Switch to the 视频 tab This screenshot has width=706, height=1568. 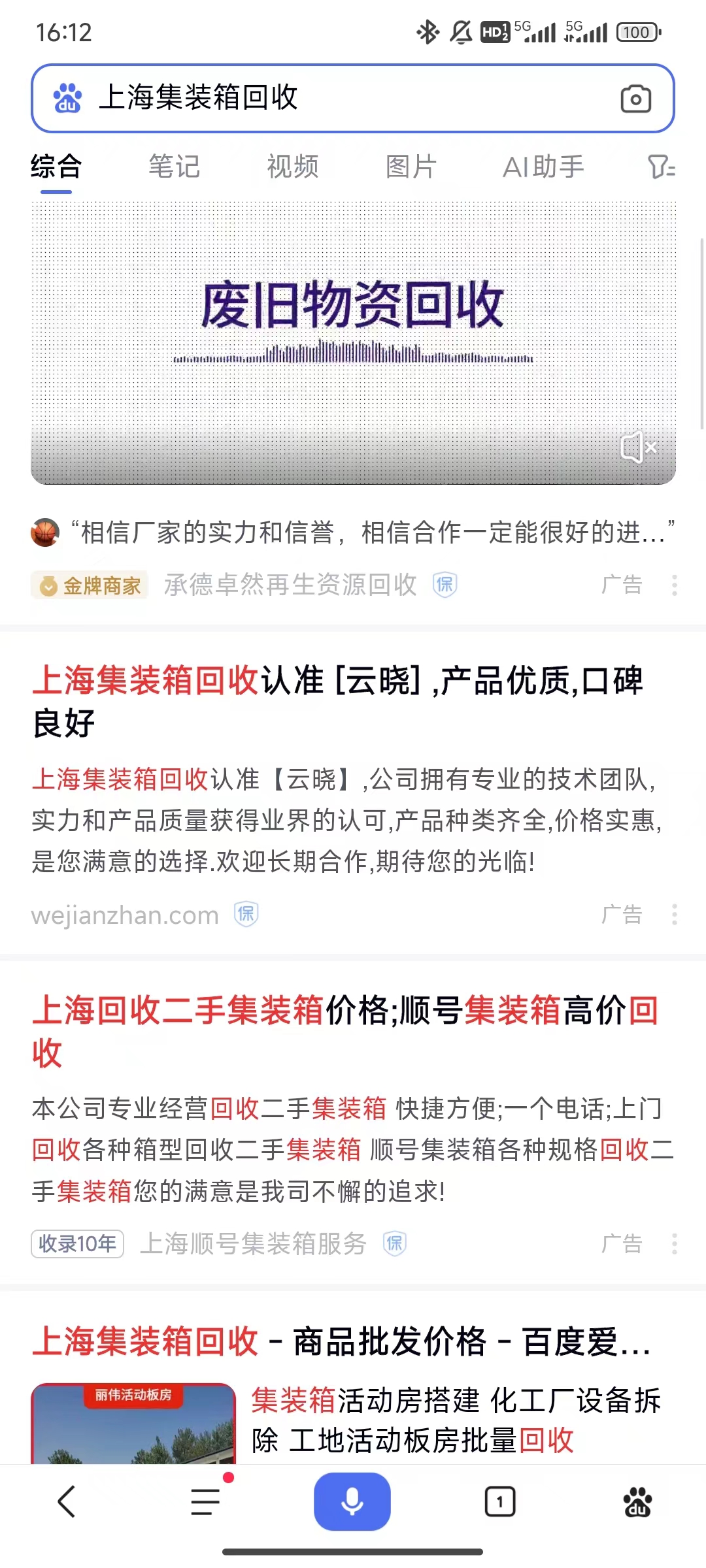click(293, 167)
